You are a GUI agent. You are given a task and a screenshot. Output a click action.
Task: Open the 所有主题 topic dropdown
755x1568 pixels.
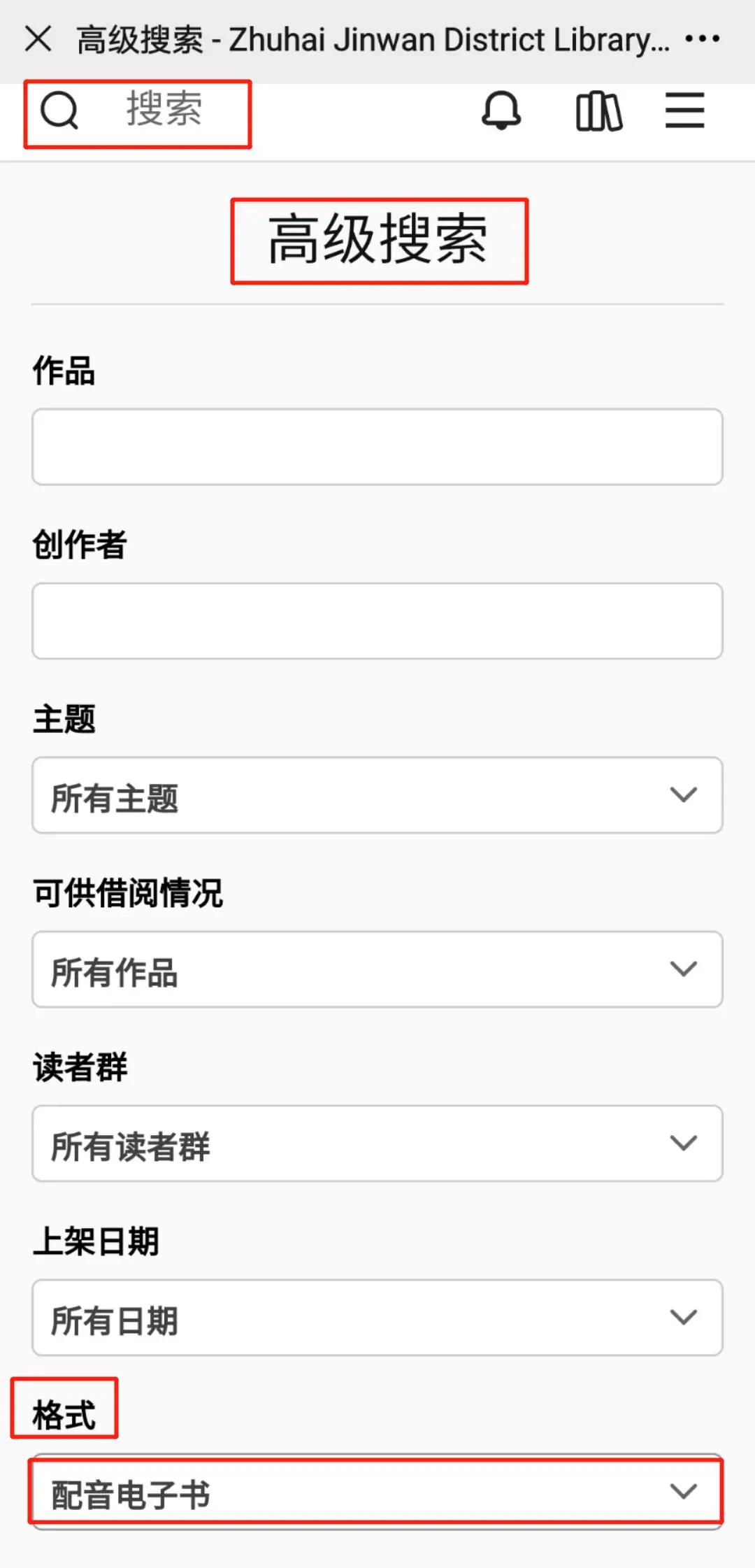coord(377,795)
